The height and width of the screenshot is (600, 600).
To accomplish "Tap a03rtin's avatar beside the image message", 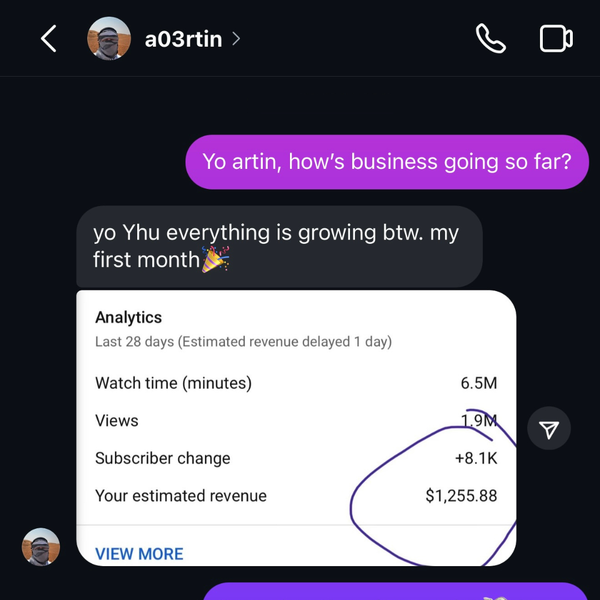I will pos(41,547).
